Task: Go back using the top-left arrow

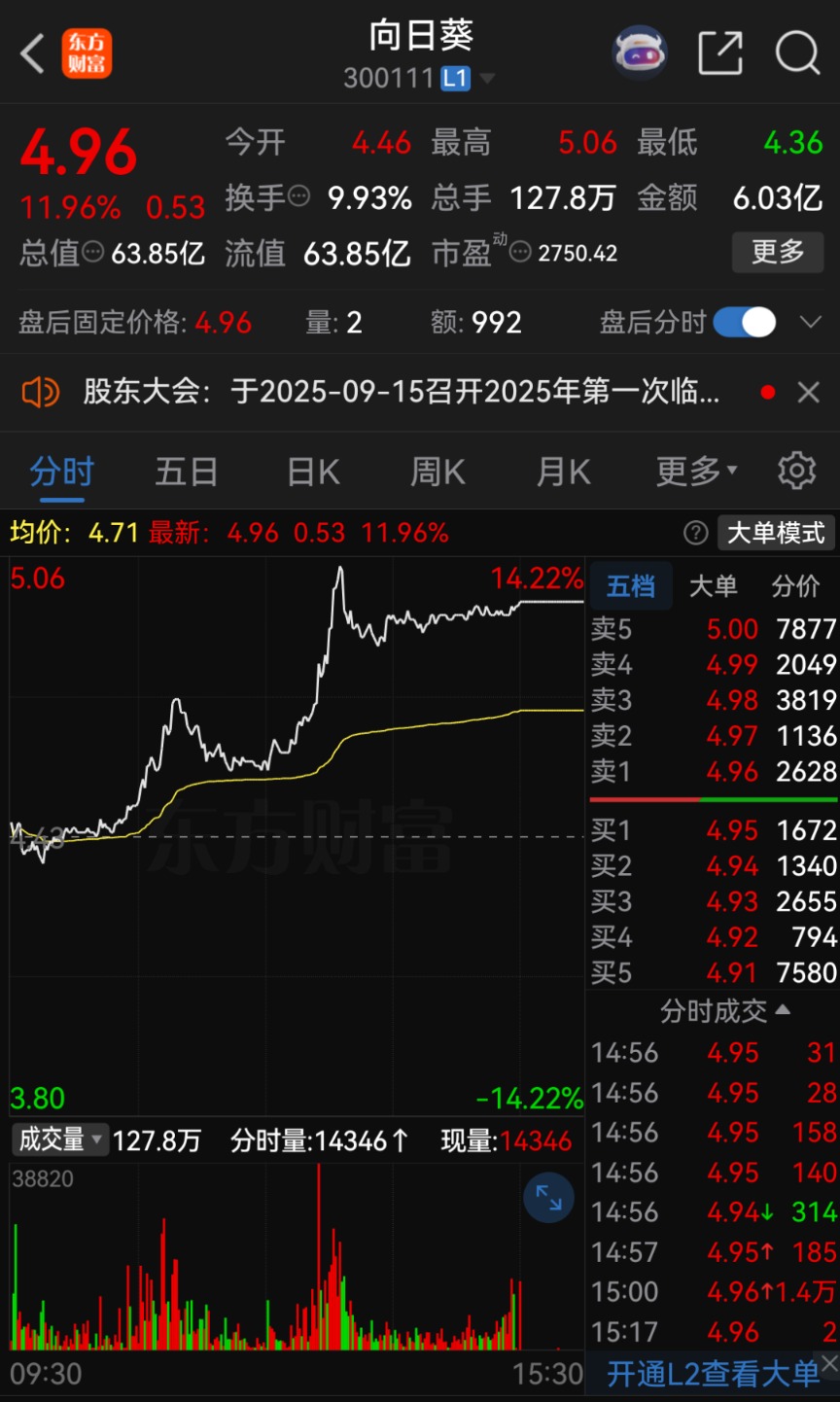Action: point(33,53)
